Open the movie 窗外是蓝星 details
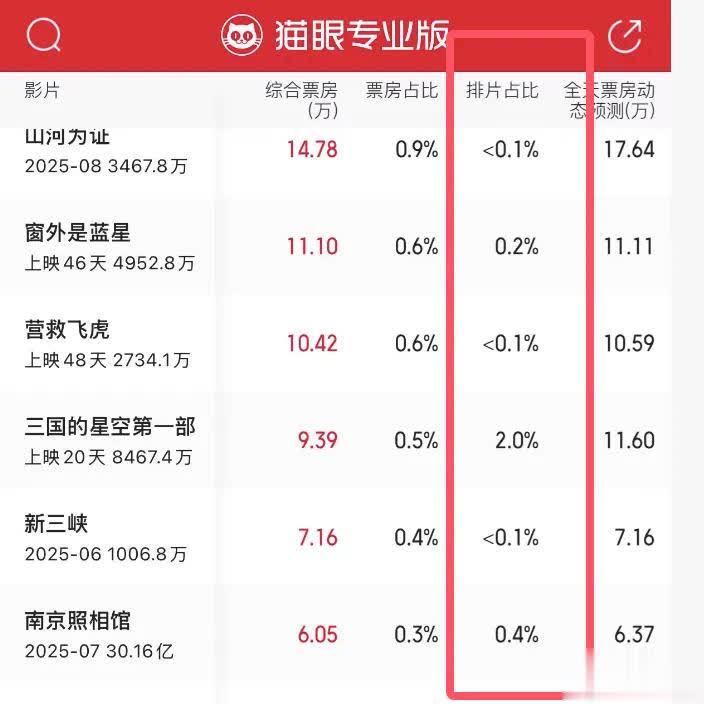This screenshot has height=704, width=704. coord(78,234)
